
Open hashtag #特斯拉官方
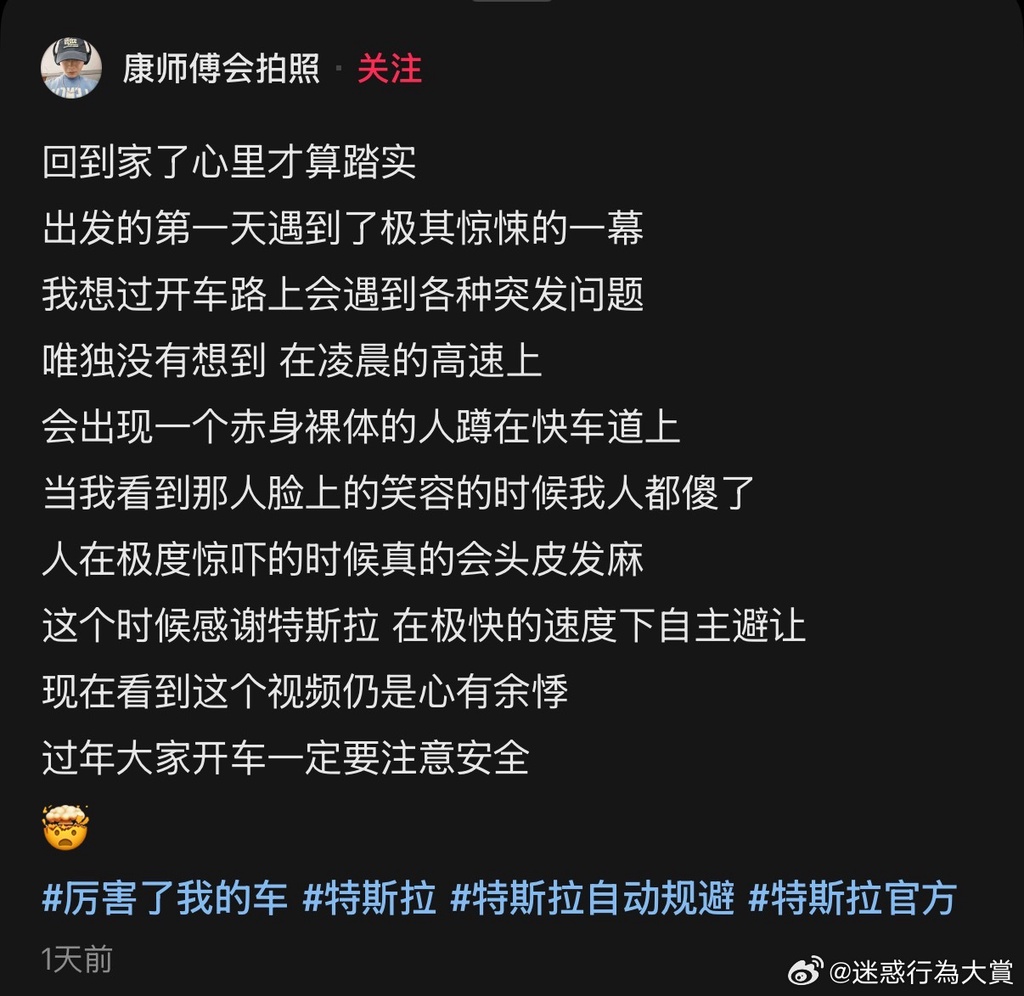tap(852, 898)
